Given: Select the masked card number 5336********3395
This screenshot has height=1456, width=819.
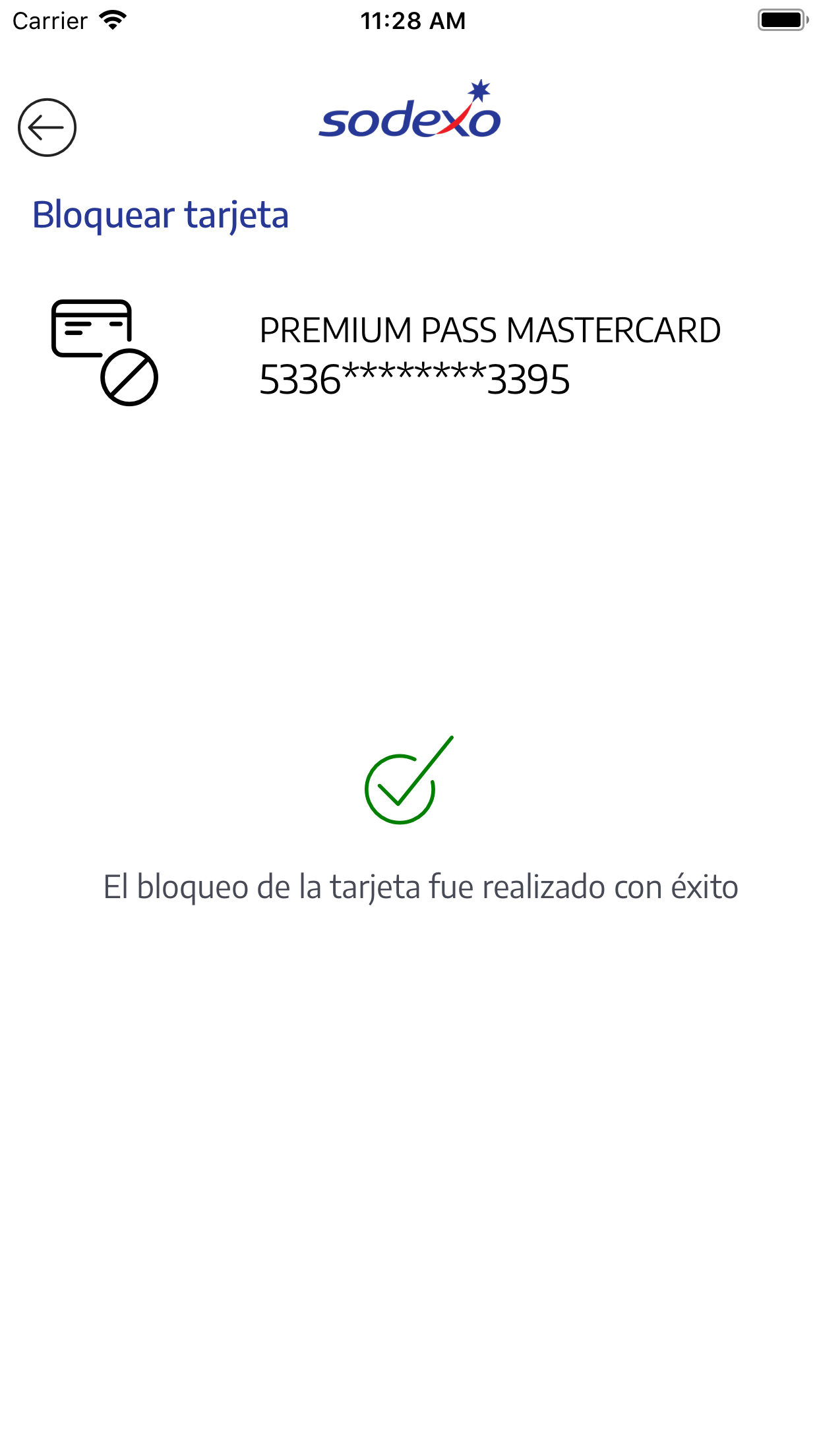Looking at the screenshot, I should click(x=415, y=379).
